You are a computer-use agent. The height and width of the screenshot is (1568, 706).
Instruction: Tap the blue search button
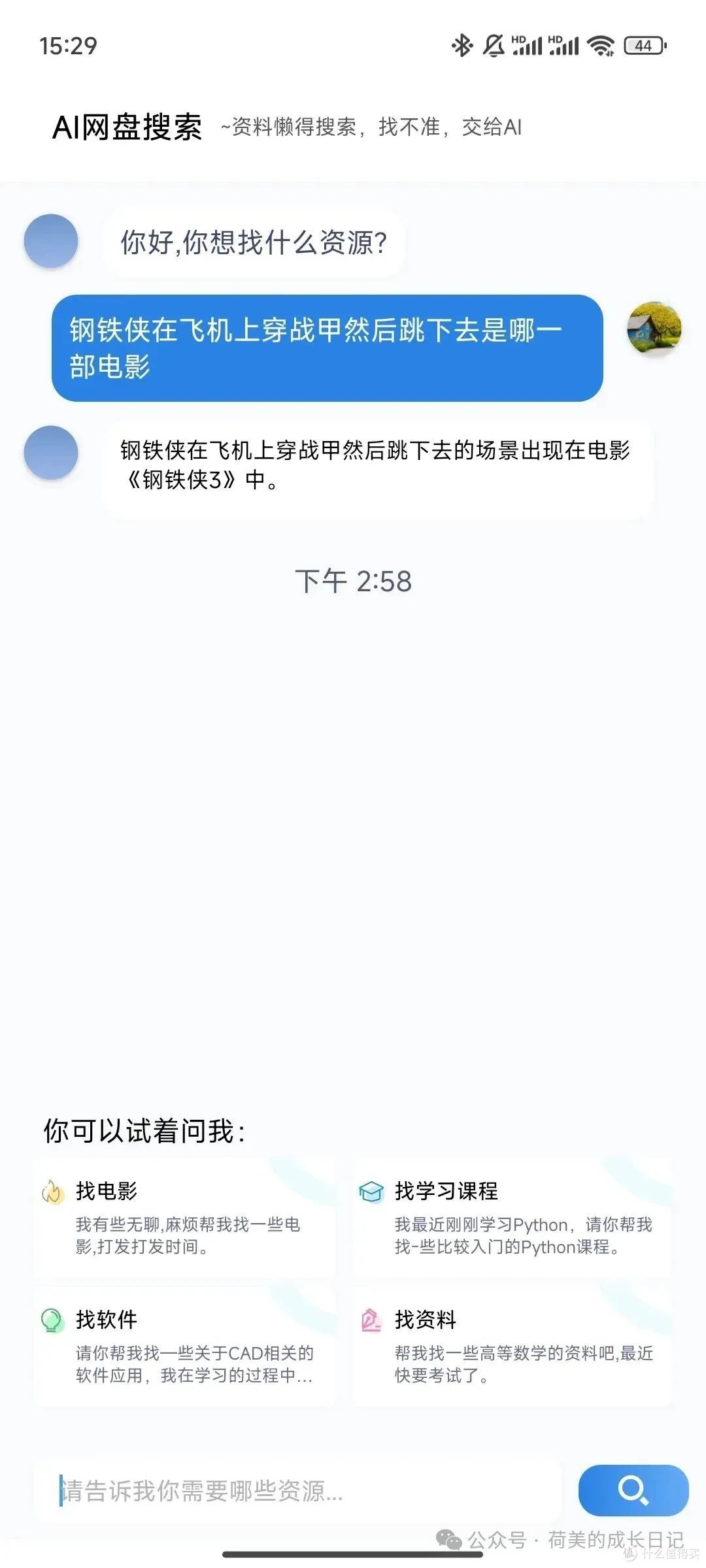[x=633, y=1490]
